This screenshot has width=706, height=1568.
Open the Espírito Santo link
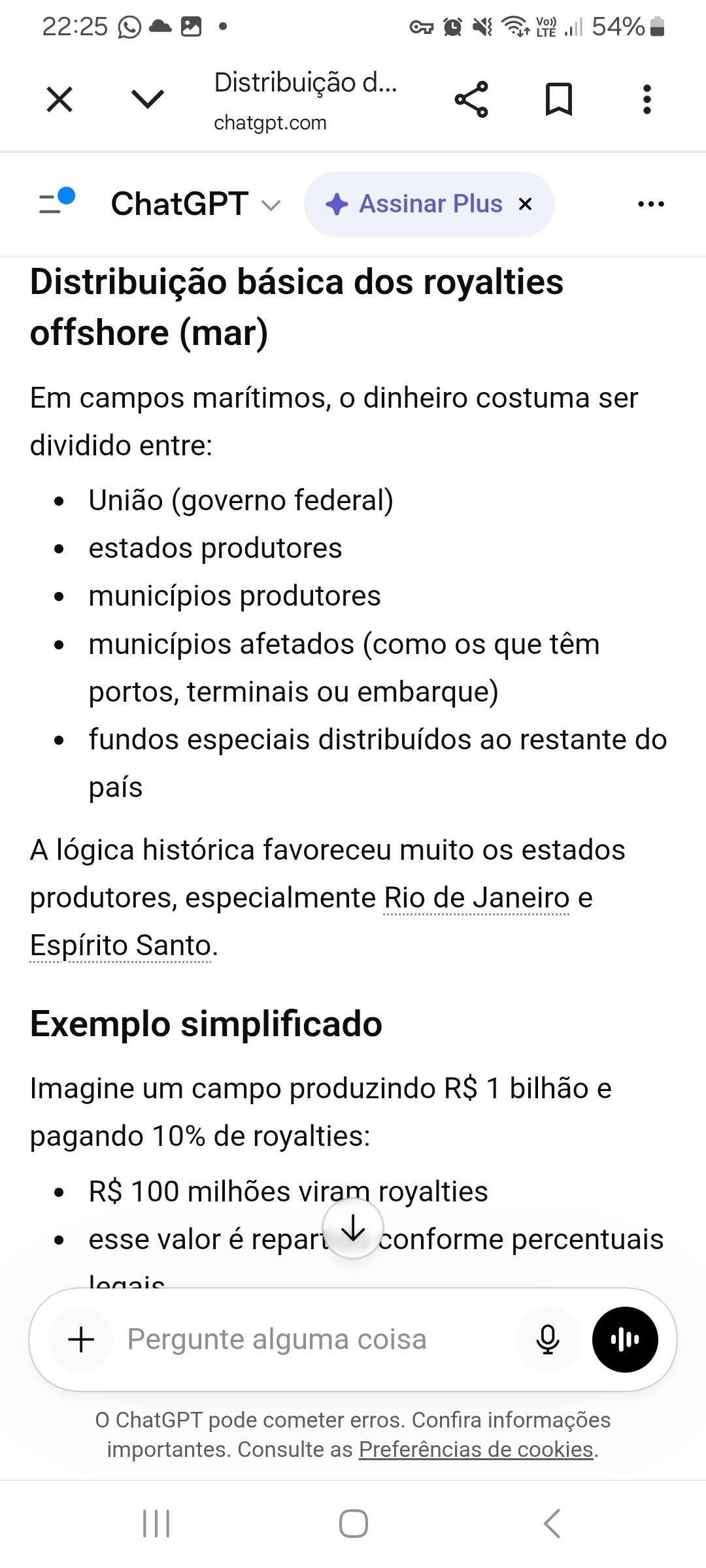pyautogui.click(x=121, y=946)
